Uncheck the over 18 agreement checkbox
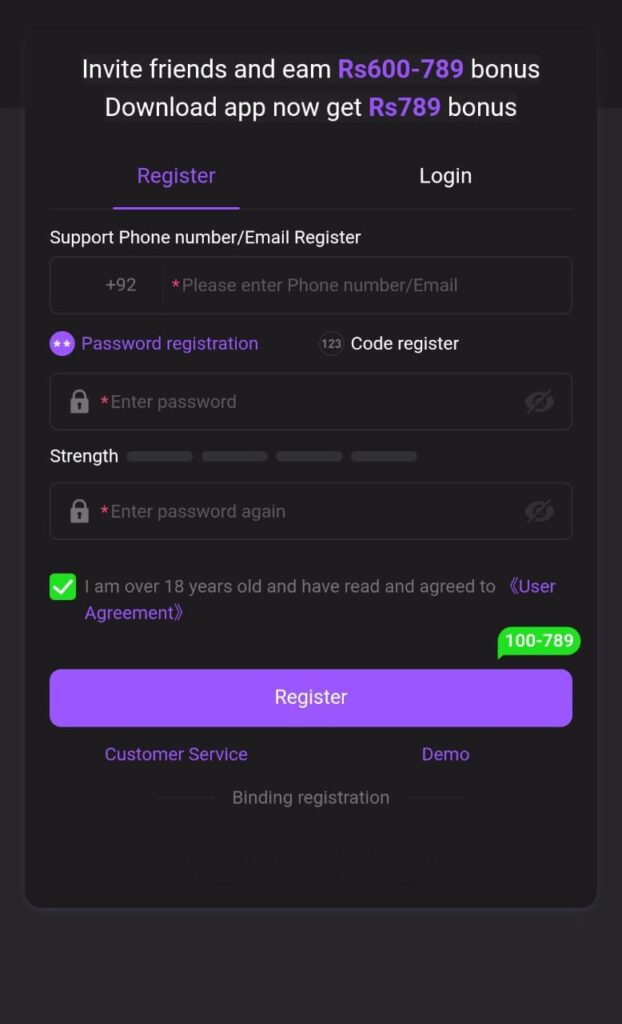Screen dimensions: 622x1024 63,587
